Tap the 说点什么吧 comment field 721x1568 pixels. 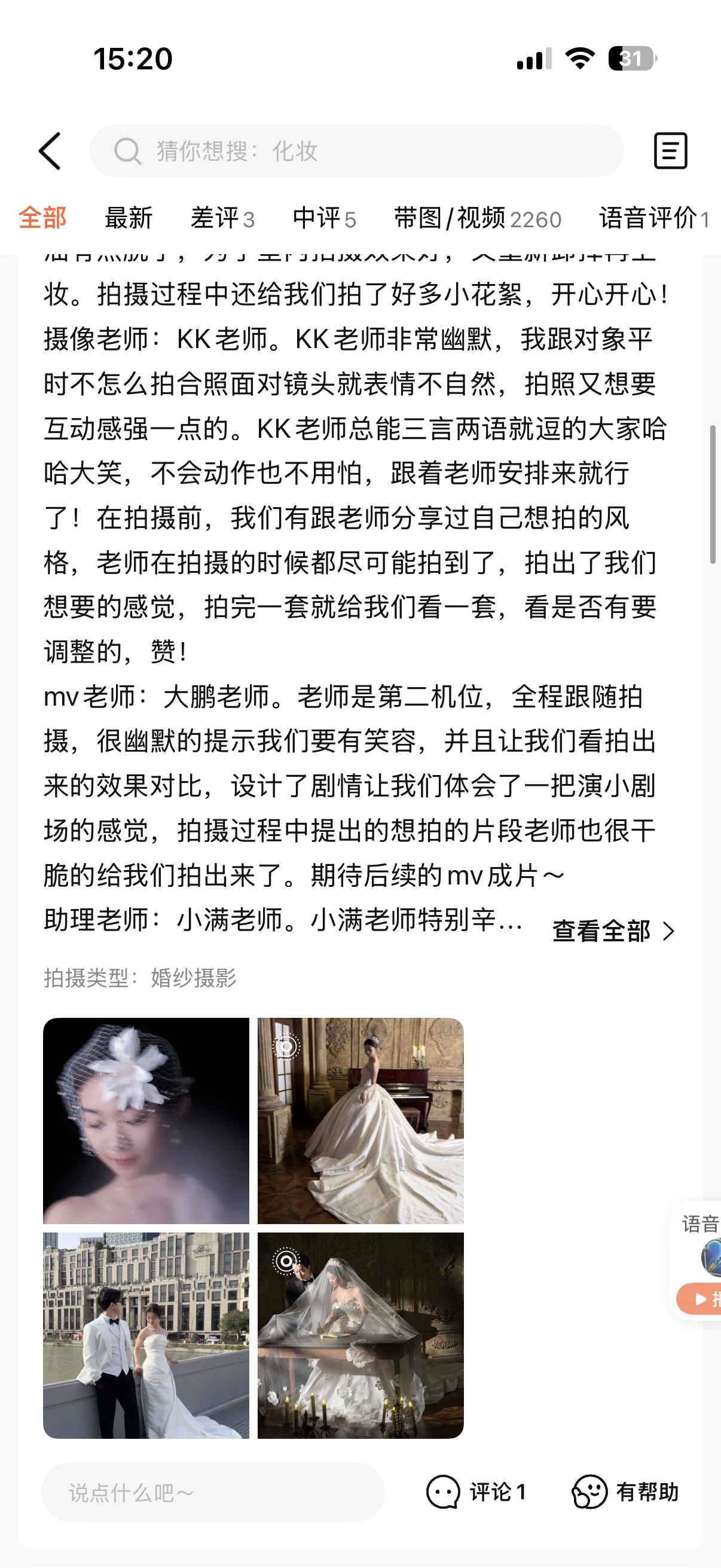[x=213, y=1492]
